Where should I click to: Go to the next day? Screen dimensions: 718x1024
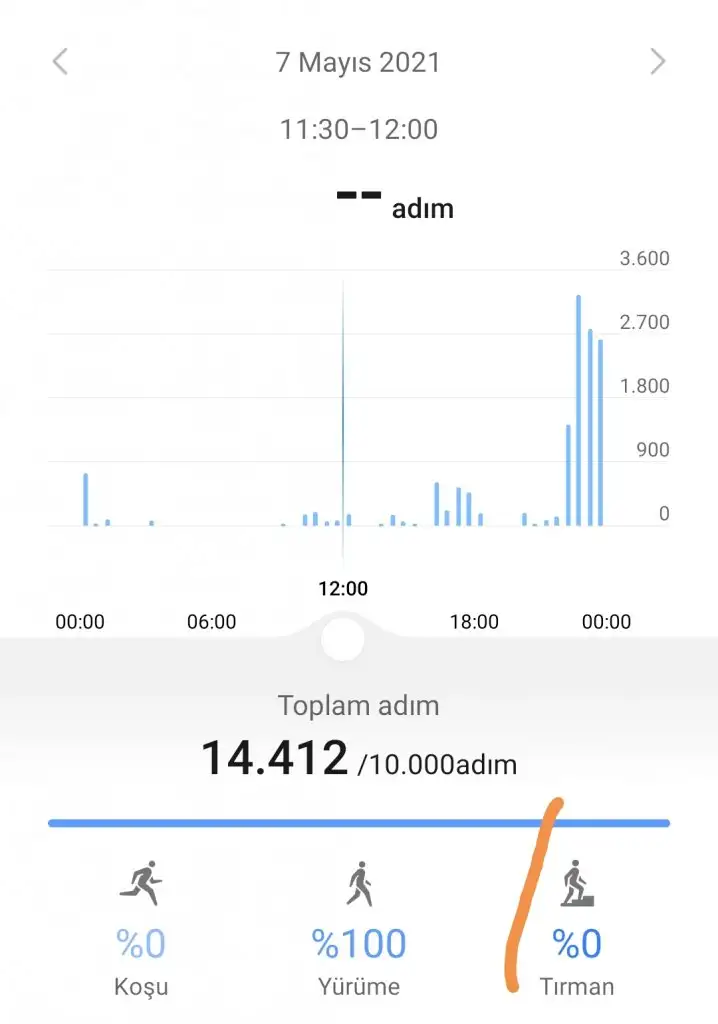point(657,62)
